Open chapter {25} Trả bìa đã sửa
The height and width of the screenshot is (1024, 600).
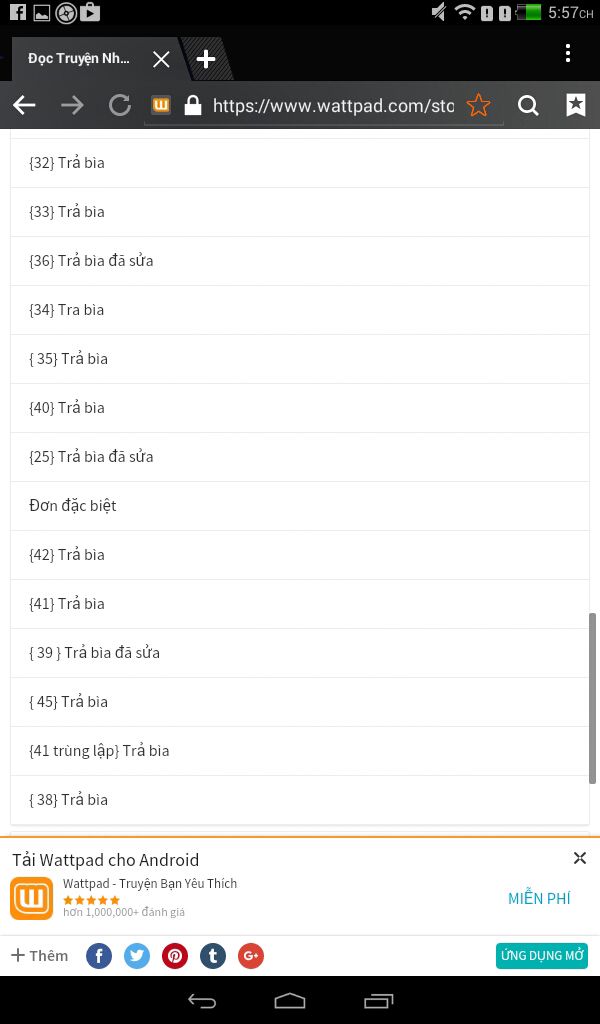point(300,457)
